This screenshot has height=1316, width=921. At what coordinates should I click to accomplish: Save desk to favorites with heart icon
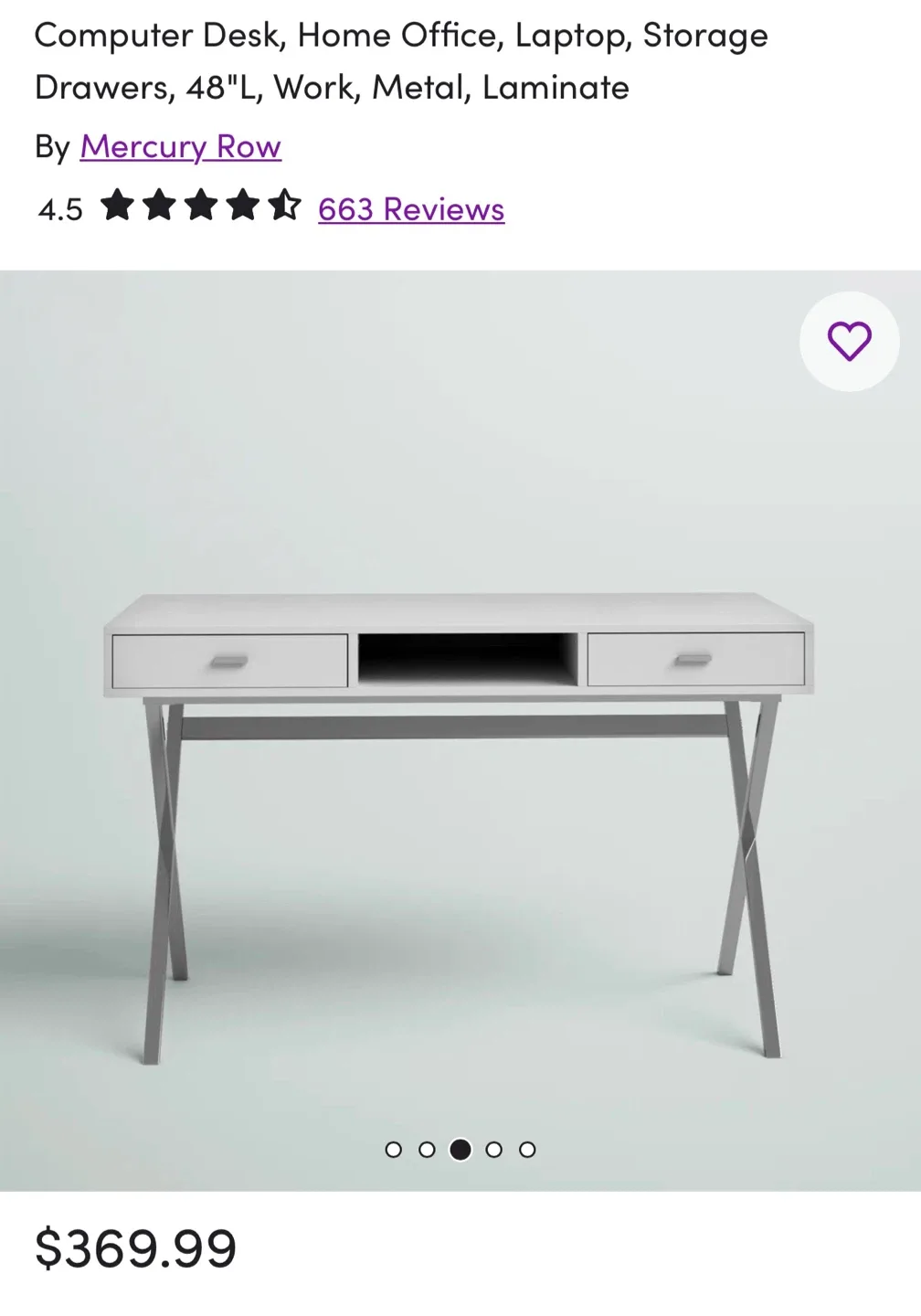point(849,342)
